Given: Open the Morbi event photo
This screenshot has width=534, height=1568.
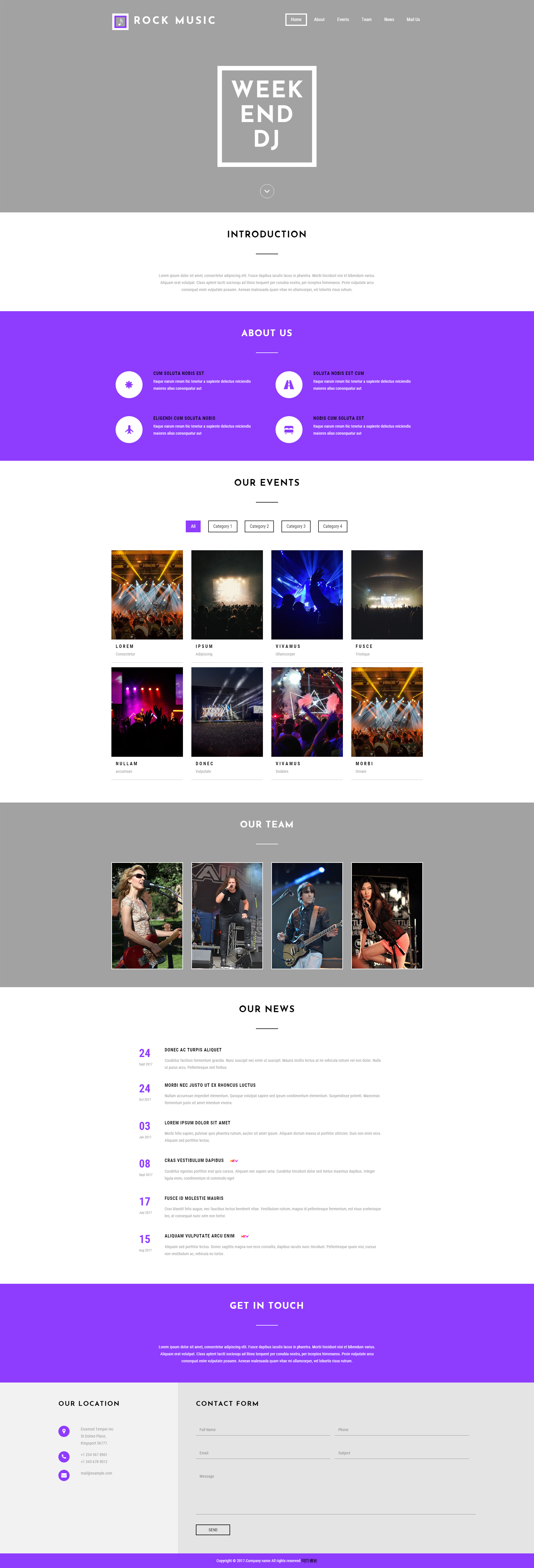Looking at the screenshot, I should (x=387, y=712).
